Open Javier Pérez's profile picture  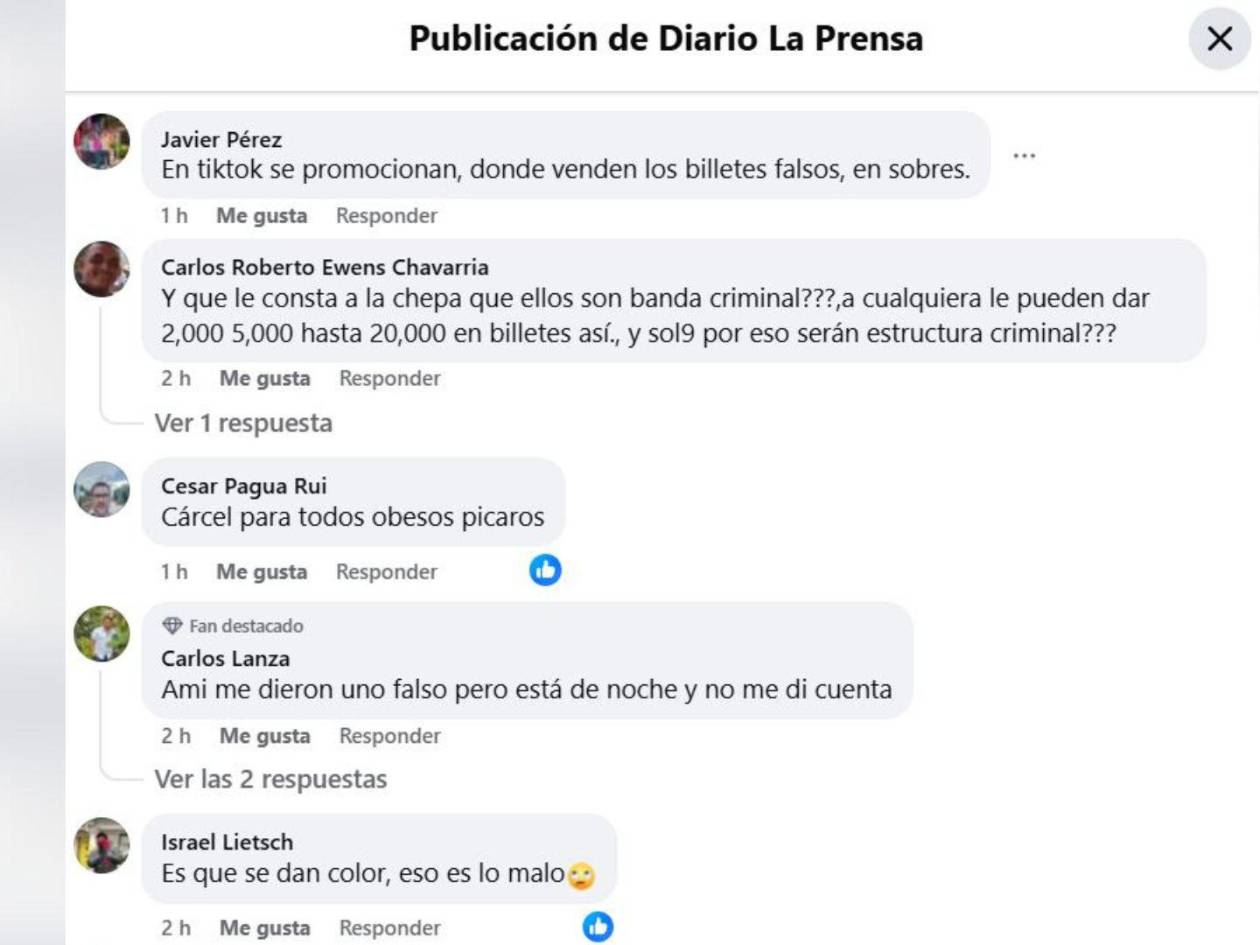pos(102,142)
